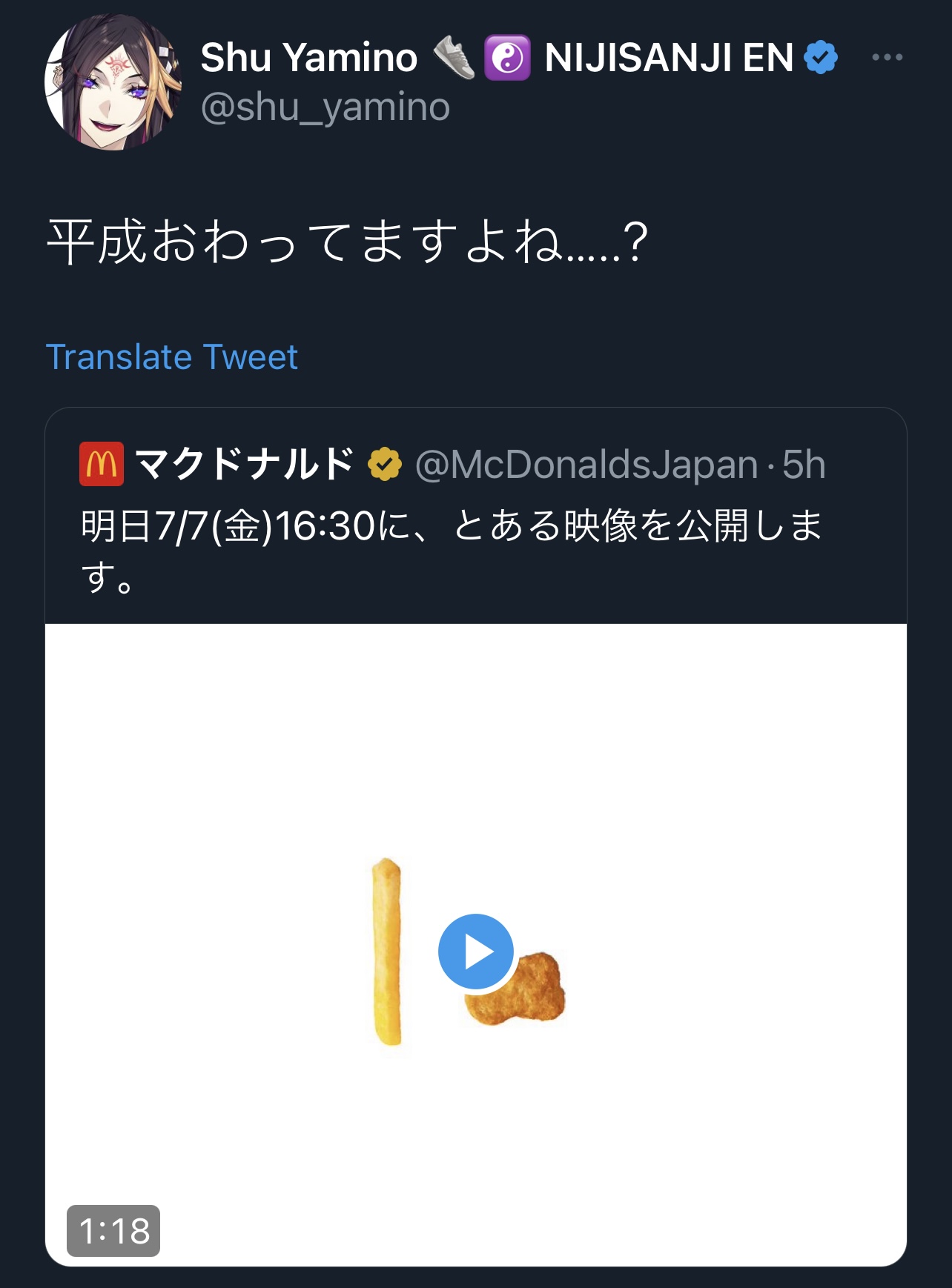The height and width of the screenshot is (1288, 952).
Task: Open the tweet's three-dot overflow menu
Action: point(887,57)
